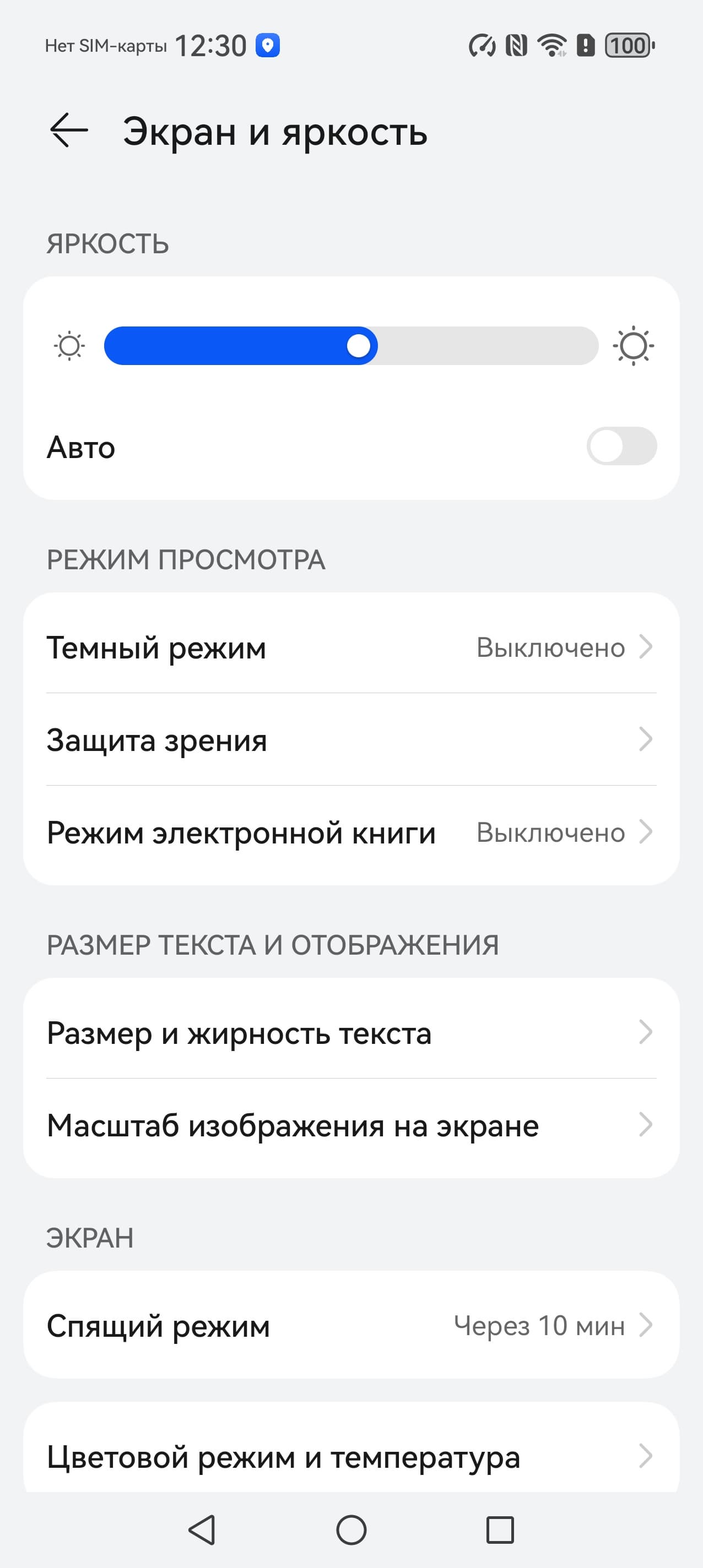Enable the Авто brightness switch
The height and width of the screenshot is (1568, 703).
click(621, 446)
